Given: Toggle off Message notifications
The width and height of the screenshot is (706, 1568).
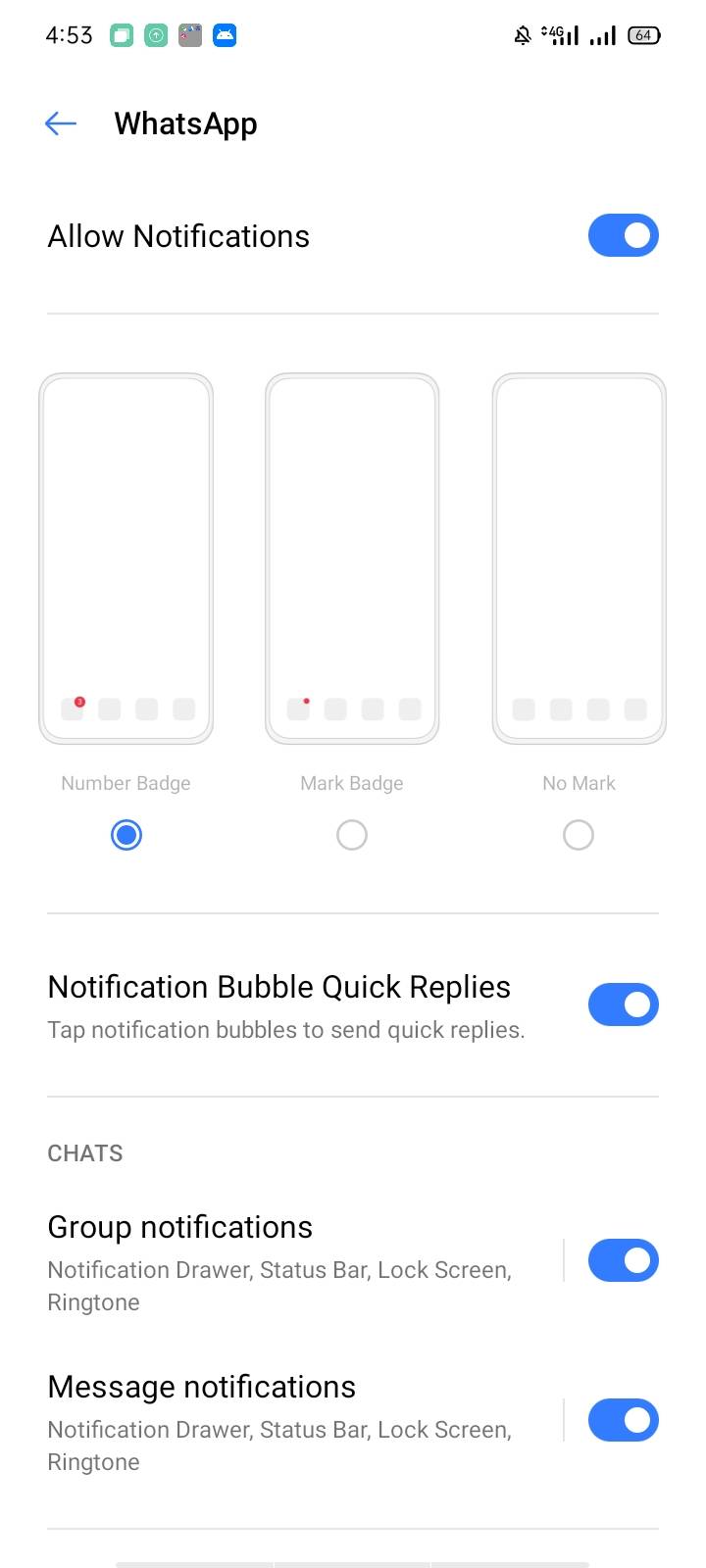Looking at the screenshot, I should [x=624, y=1419].
